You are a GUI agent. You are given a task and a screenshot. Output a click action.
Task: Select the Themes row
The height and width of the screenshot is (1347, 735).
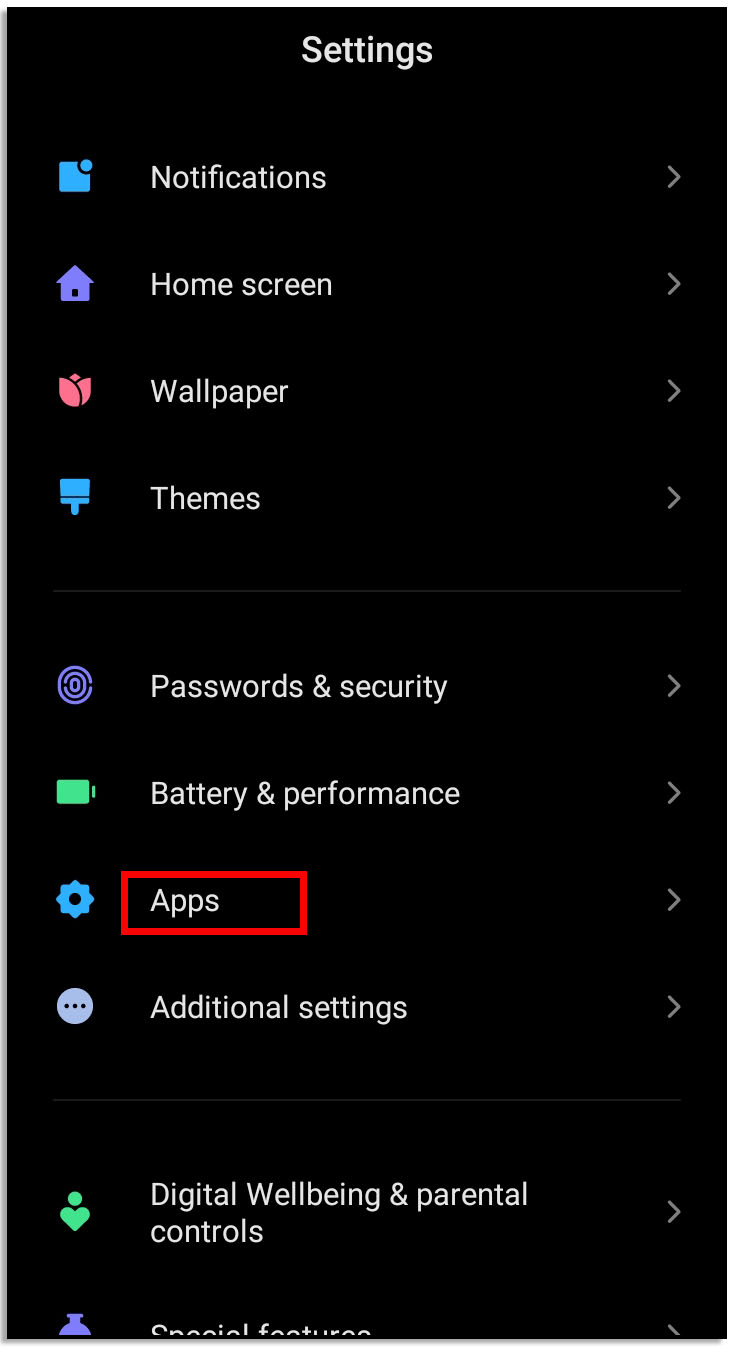[x=205, y=499]
